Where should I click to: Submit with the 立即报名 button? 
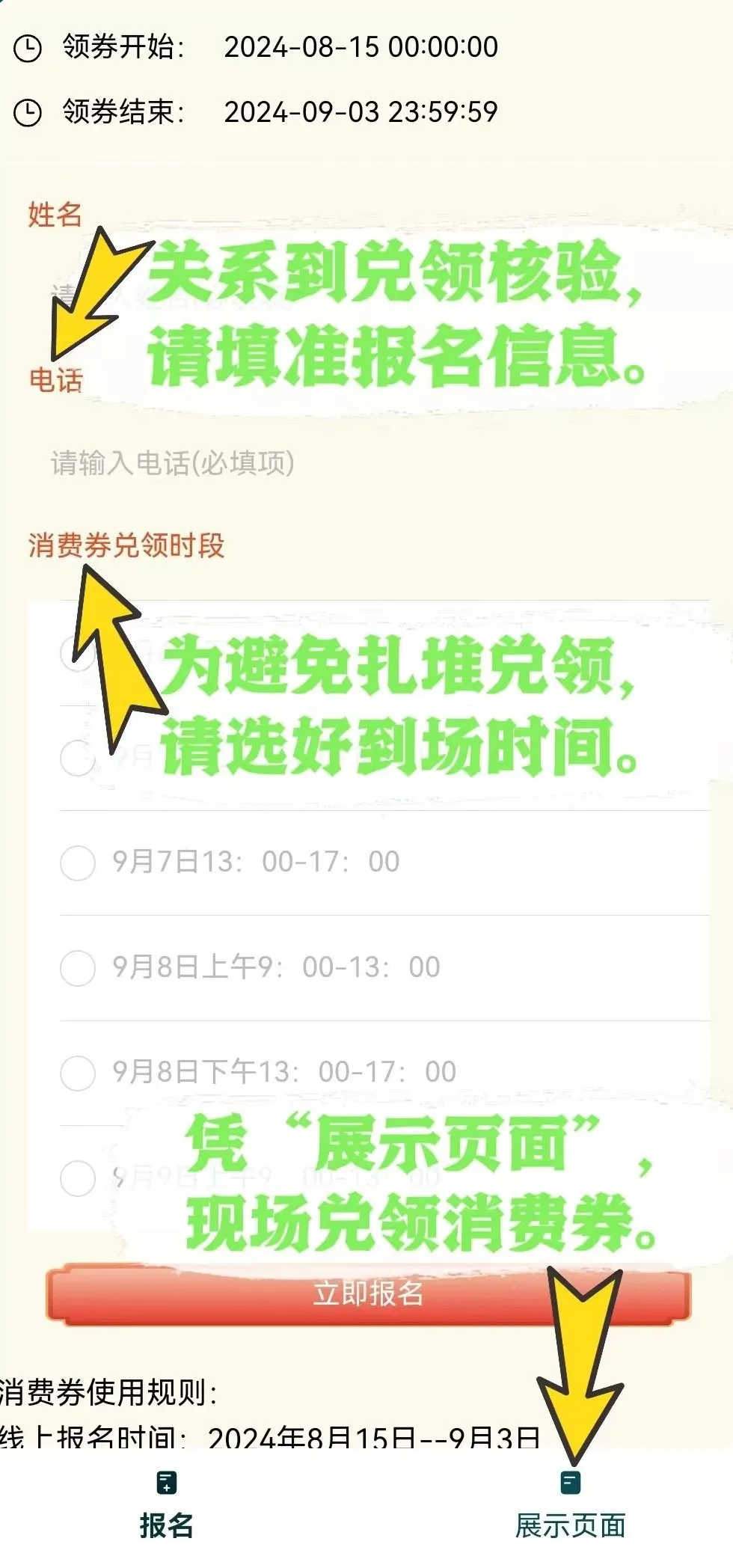click(x=366, y=1293)
